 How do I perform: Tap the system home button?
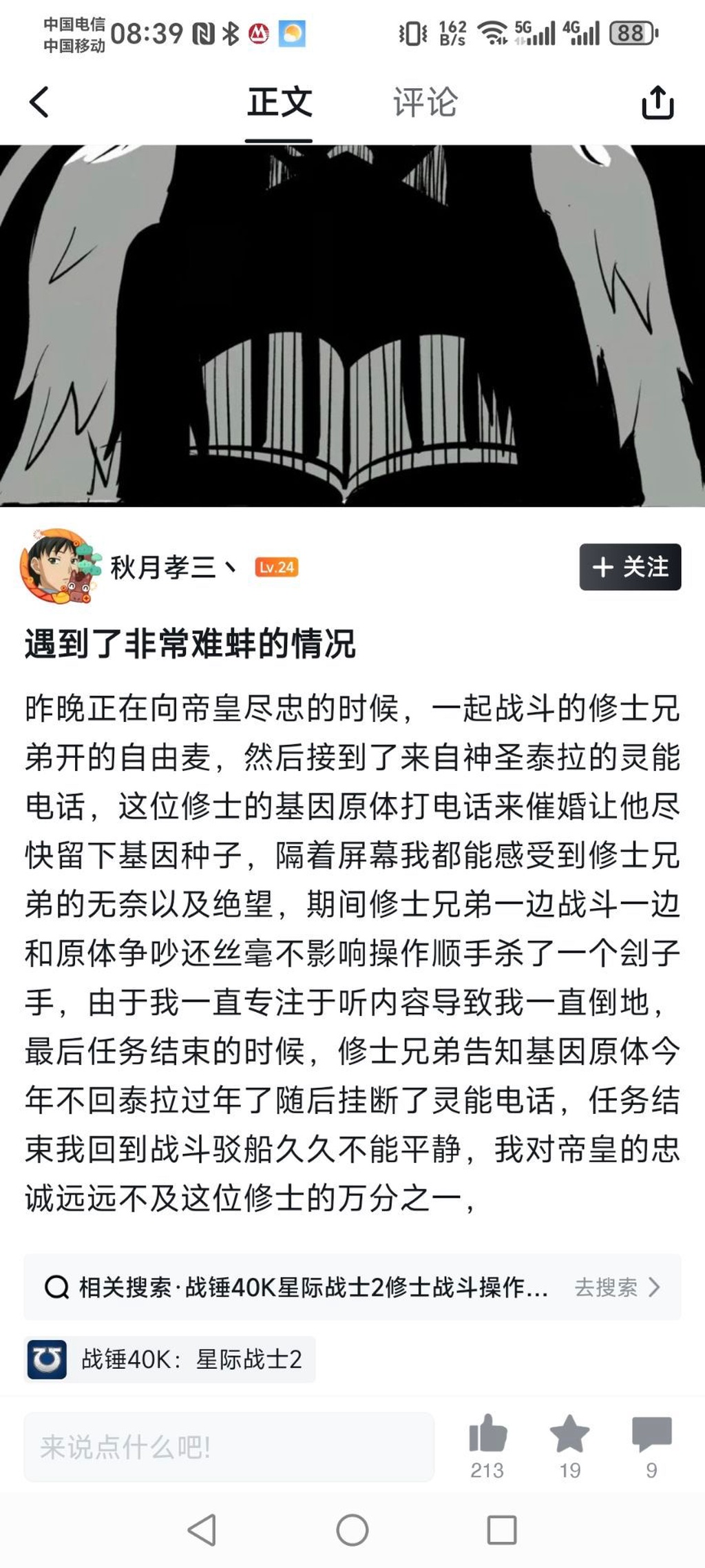click(352, 1530)
